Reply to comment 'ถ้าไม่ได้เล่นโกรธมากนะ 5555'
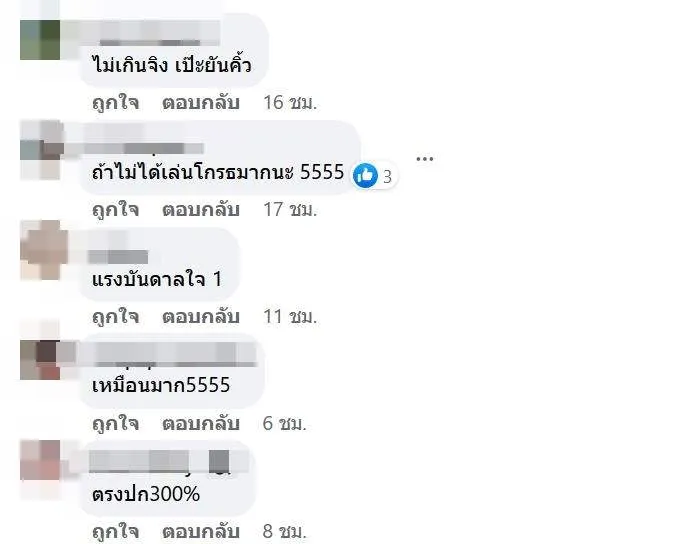This screenshot has width=691, height=544. [201, 209]
